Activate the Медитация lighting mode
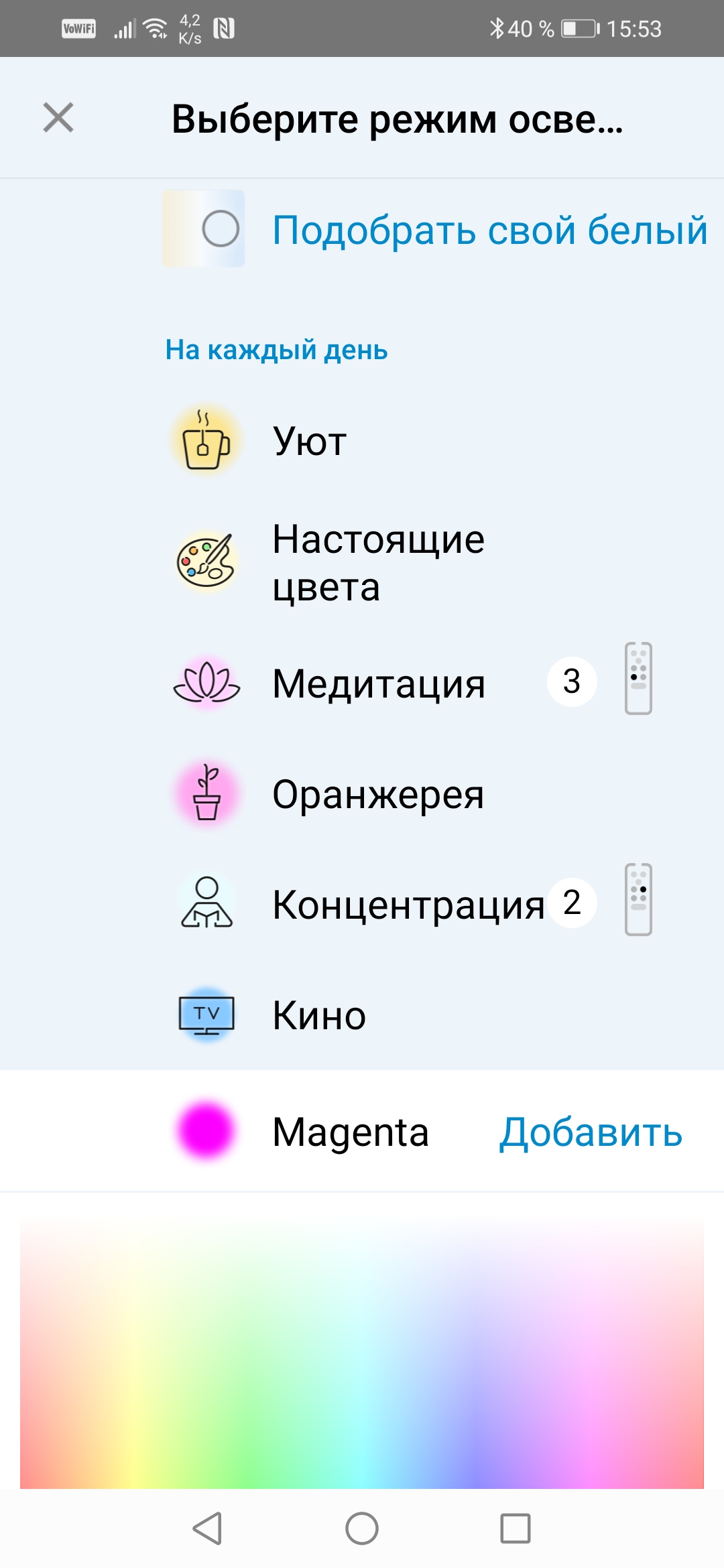This screenshot has height=1568, width=724. (x=378, y=683)
